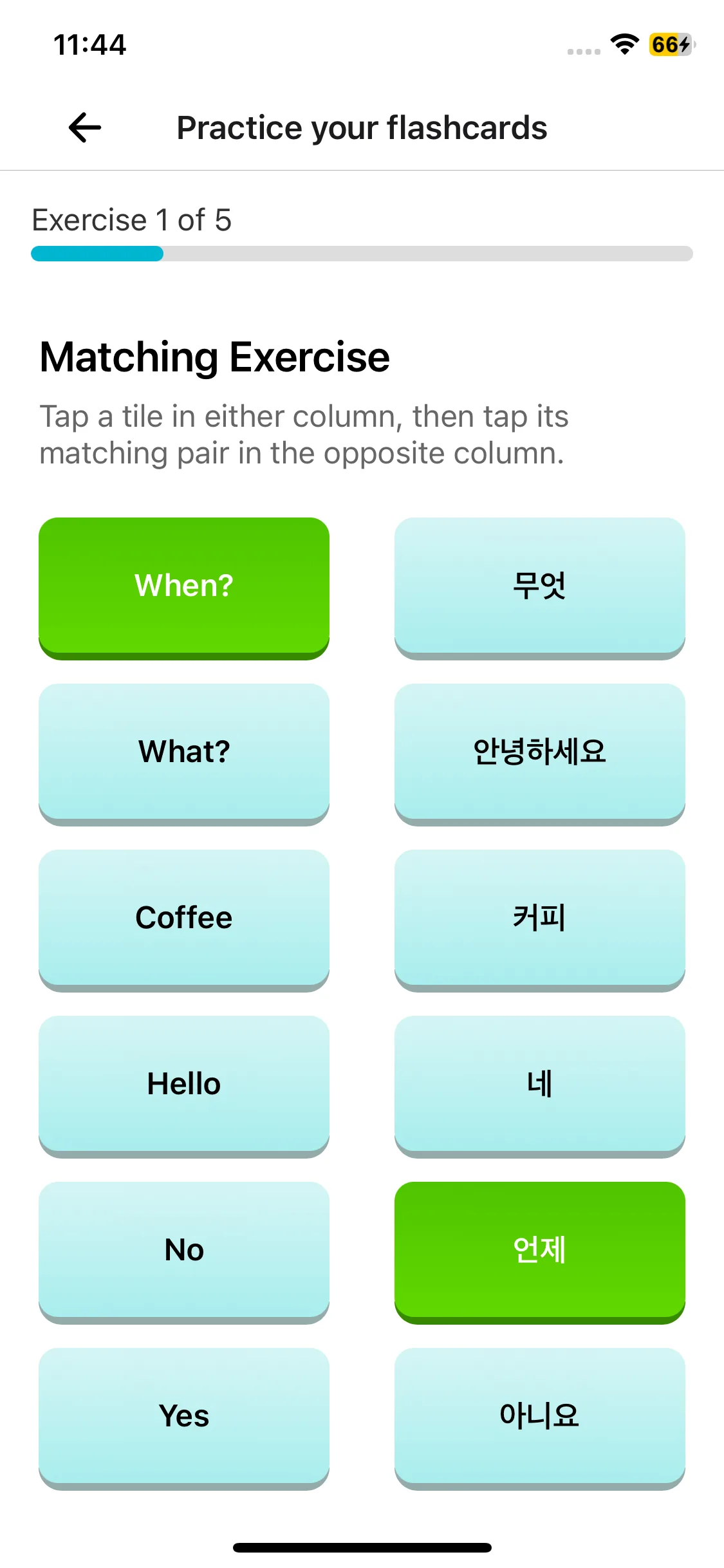
Task: Pick the 네 tile
Action: 539,1085
